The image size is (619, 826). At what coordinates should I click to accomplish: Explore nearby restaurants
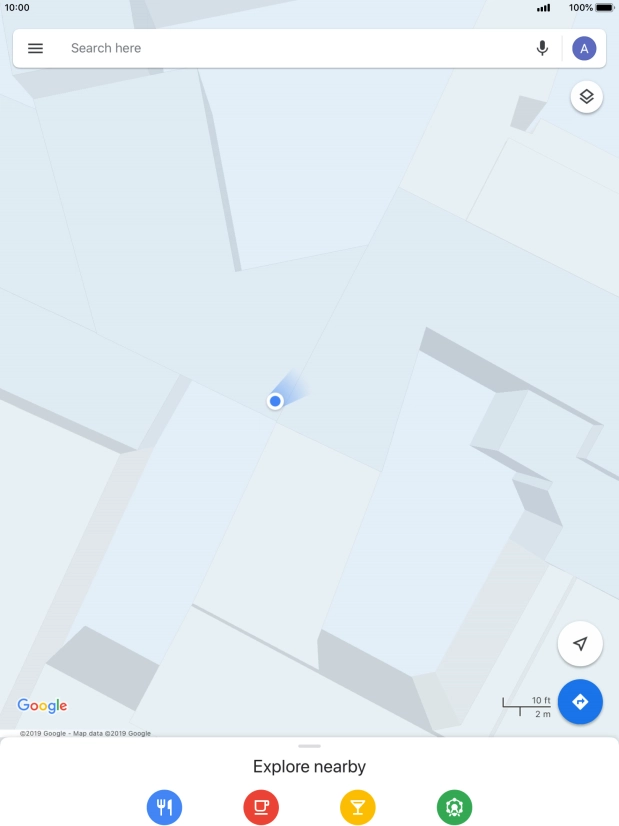pos(164,806)
